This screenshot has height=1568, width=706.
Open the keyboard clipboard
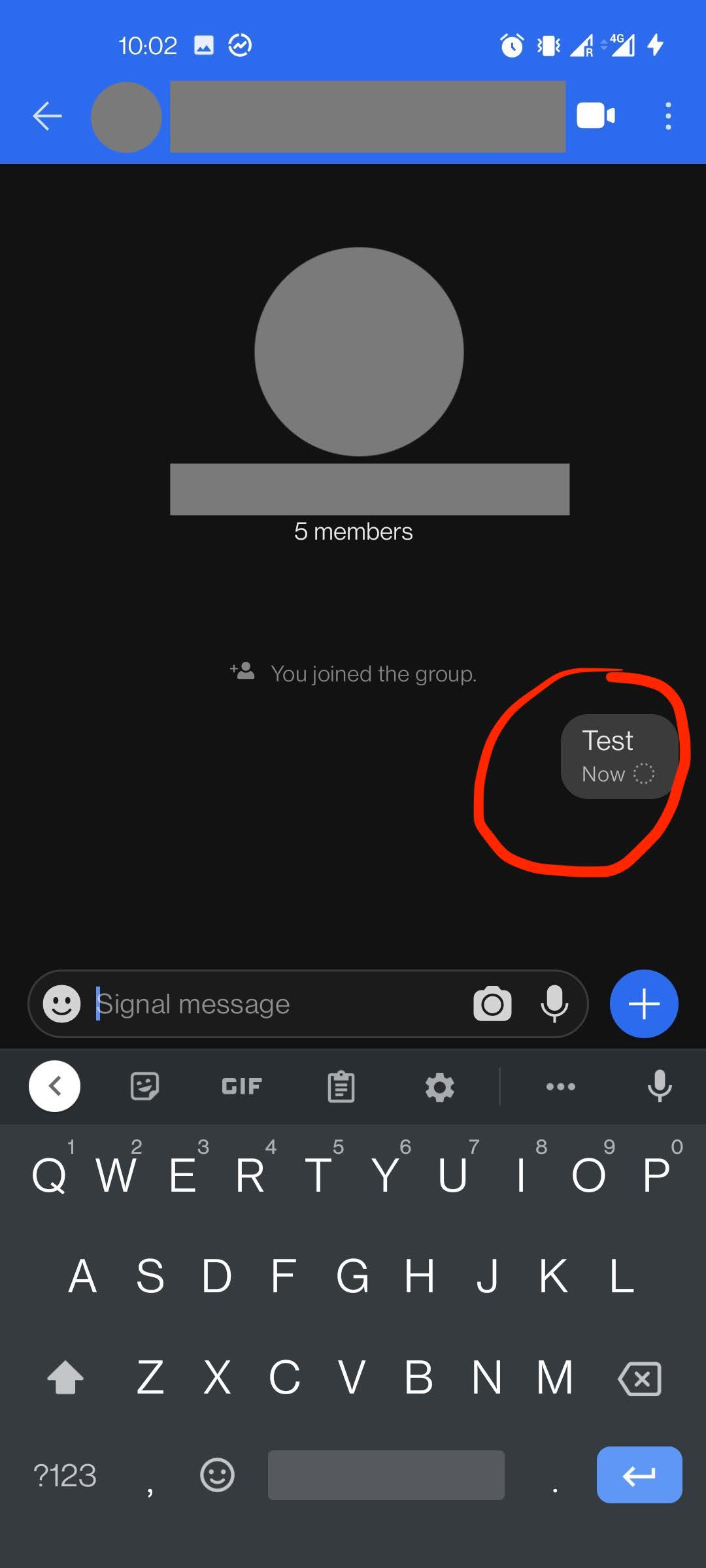pyautogui.click(x=340, y=1086)
